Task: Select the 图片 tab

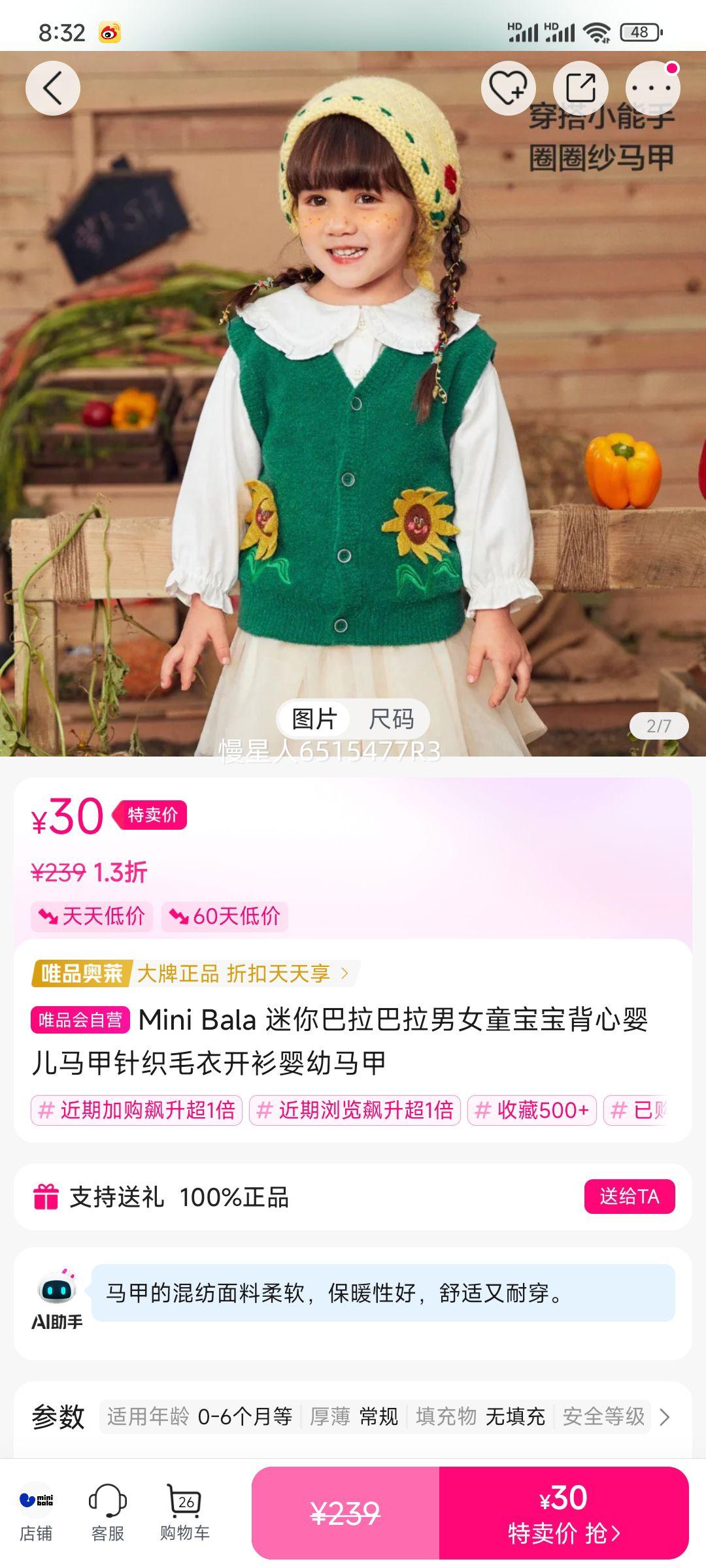Action: 314,719
